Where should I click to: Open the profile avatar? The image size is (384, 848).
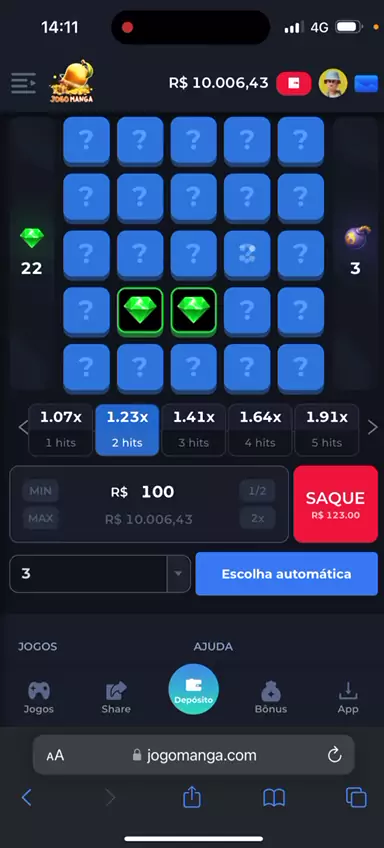tap(333, 83)
